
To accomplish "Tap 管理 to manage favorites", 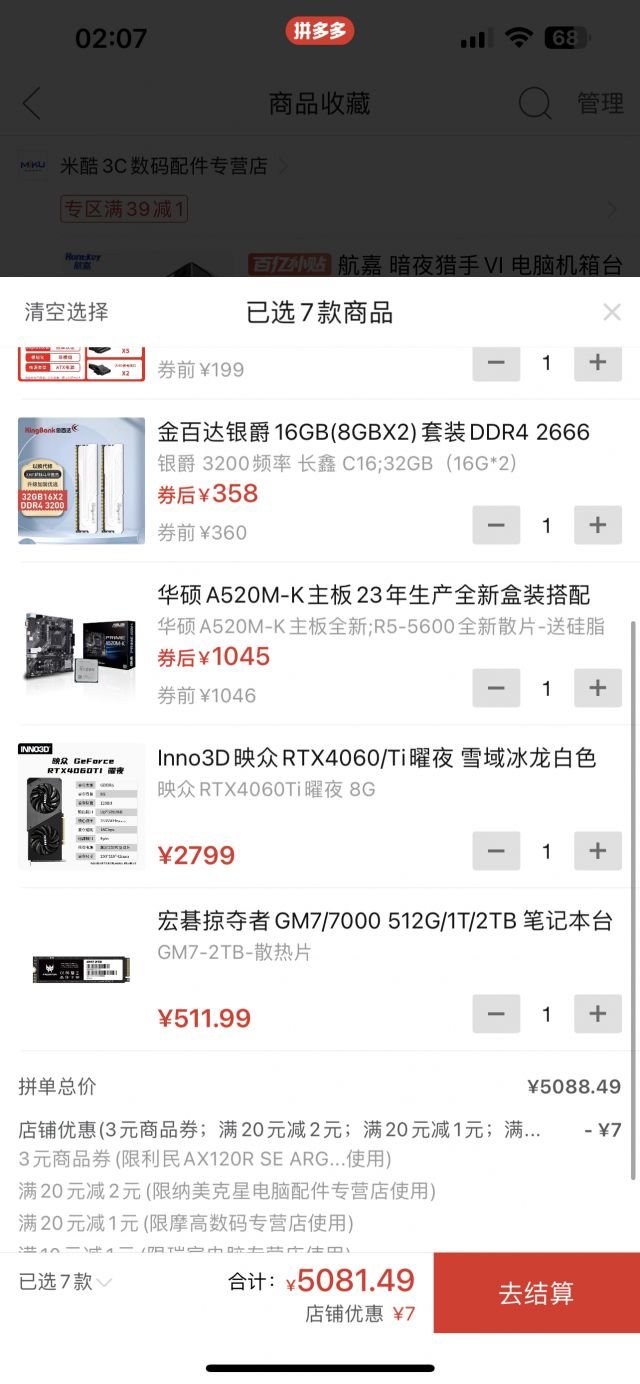I will click(600, 103).
